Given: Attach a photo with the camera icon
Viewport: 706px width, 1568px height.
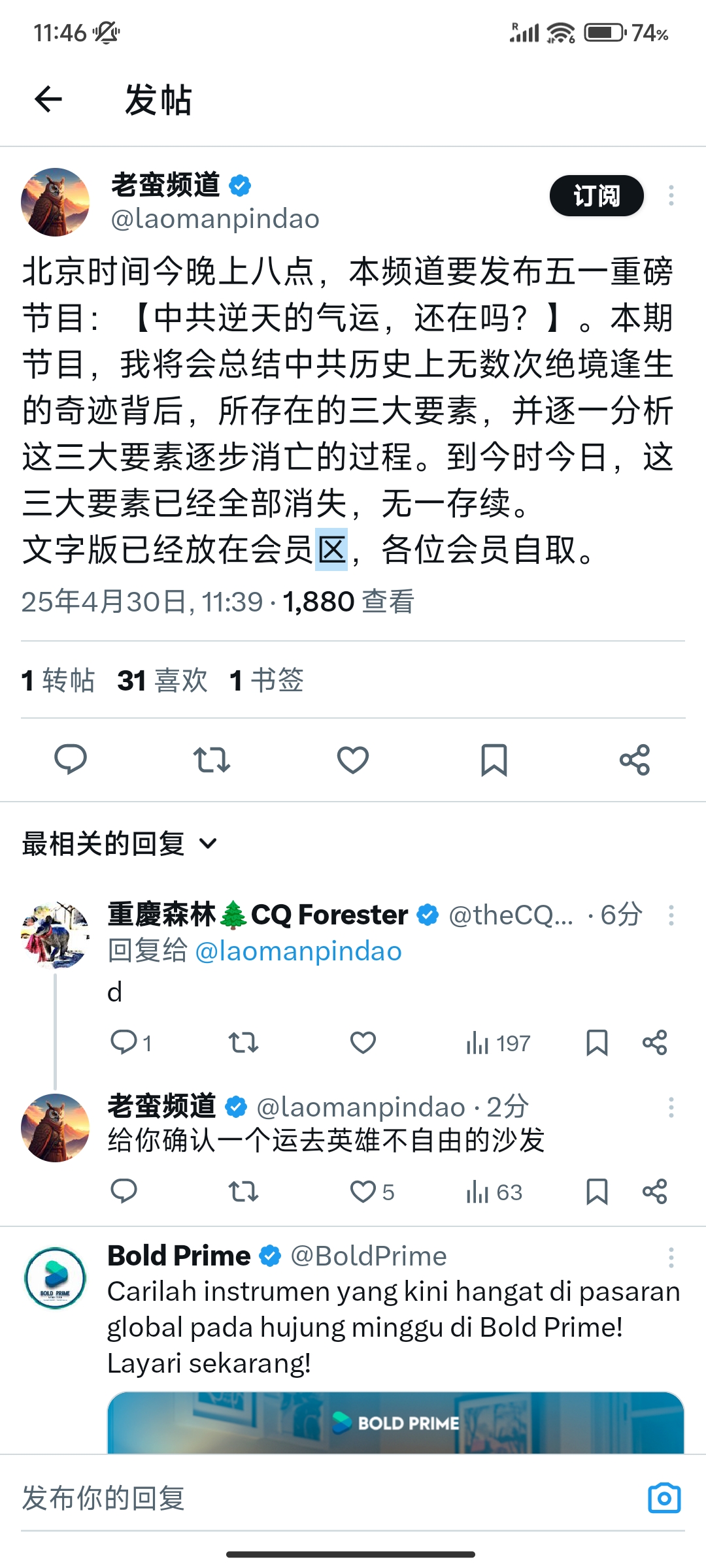Looking at the screenshot, I should (x=664, y=1497).
